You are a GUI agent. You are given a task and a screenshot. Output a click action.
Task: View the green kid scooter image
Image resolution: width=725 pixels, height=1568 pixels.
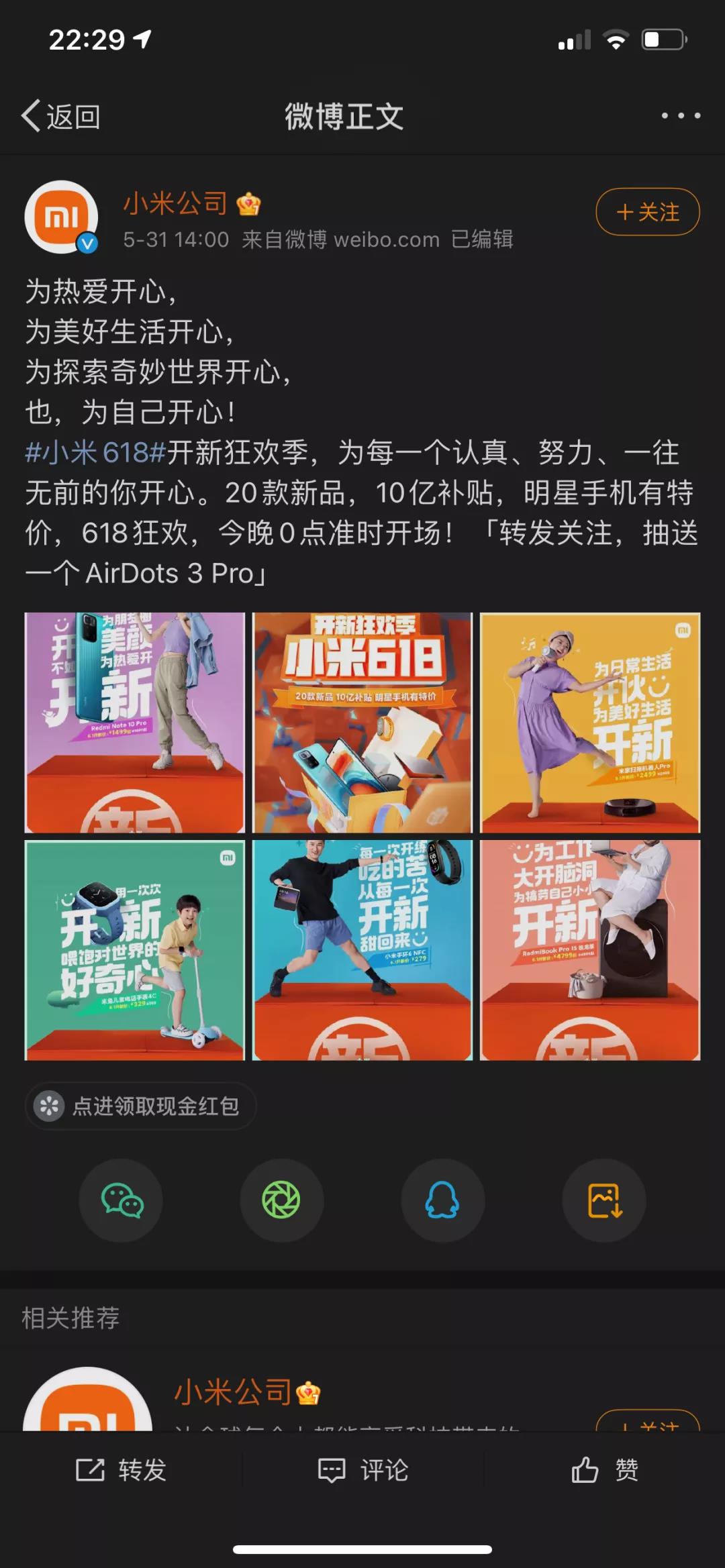[135, 950]
